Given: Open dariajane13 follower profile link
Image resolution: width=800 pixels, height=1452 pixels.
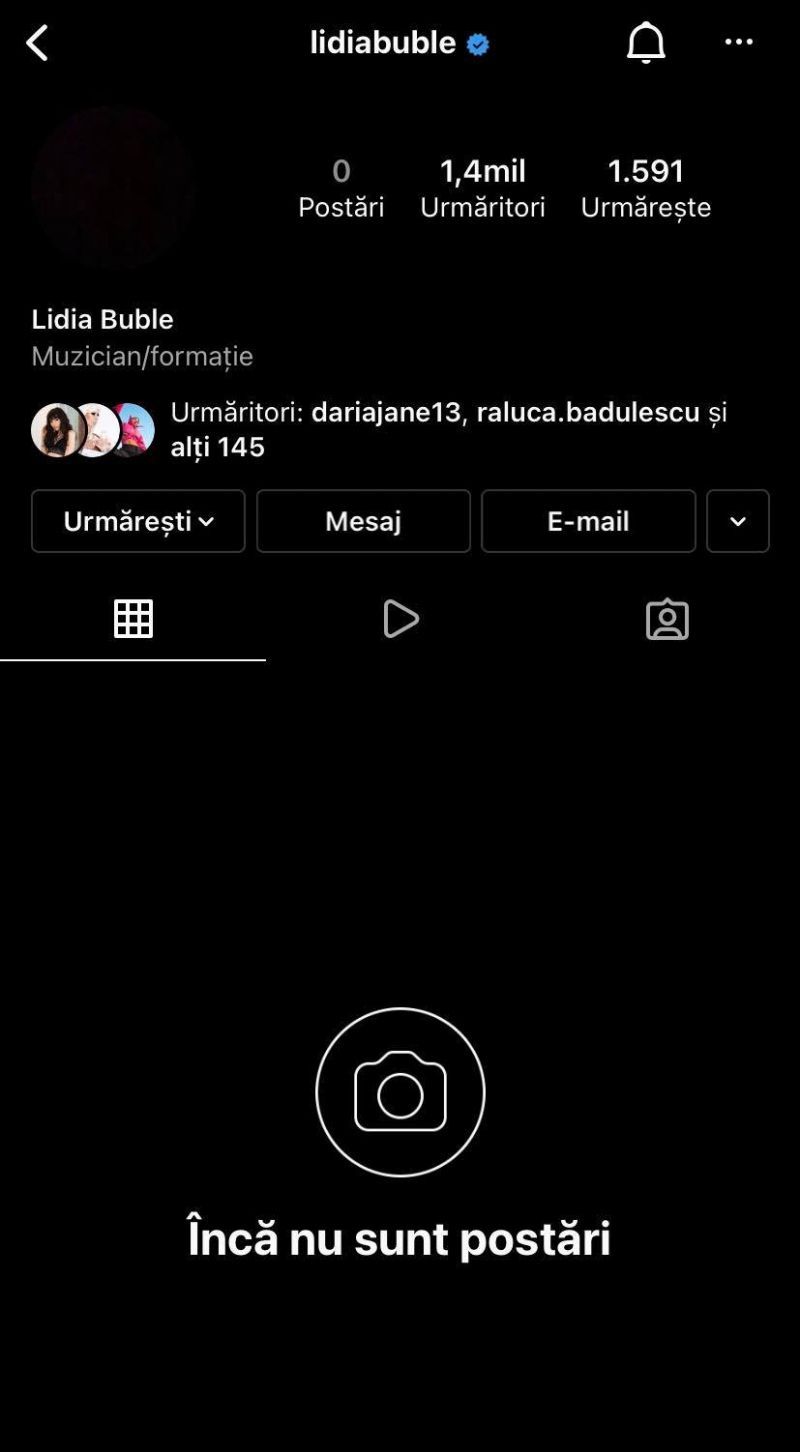Looking at the screenshot, I should (x=383, y=411).
